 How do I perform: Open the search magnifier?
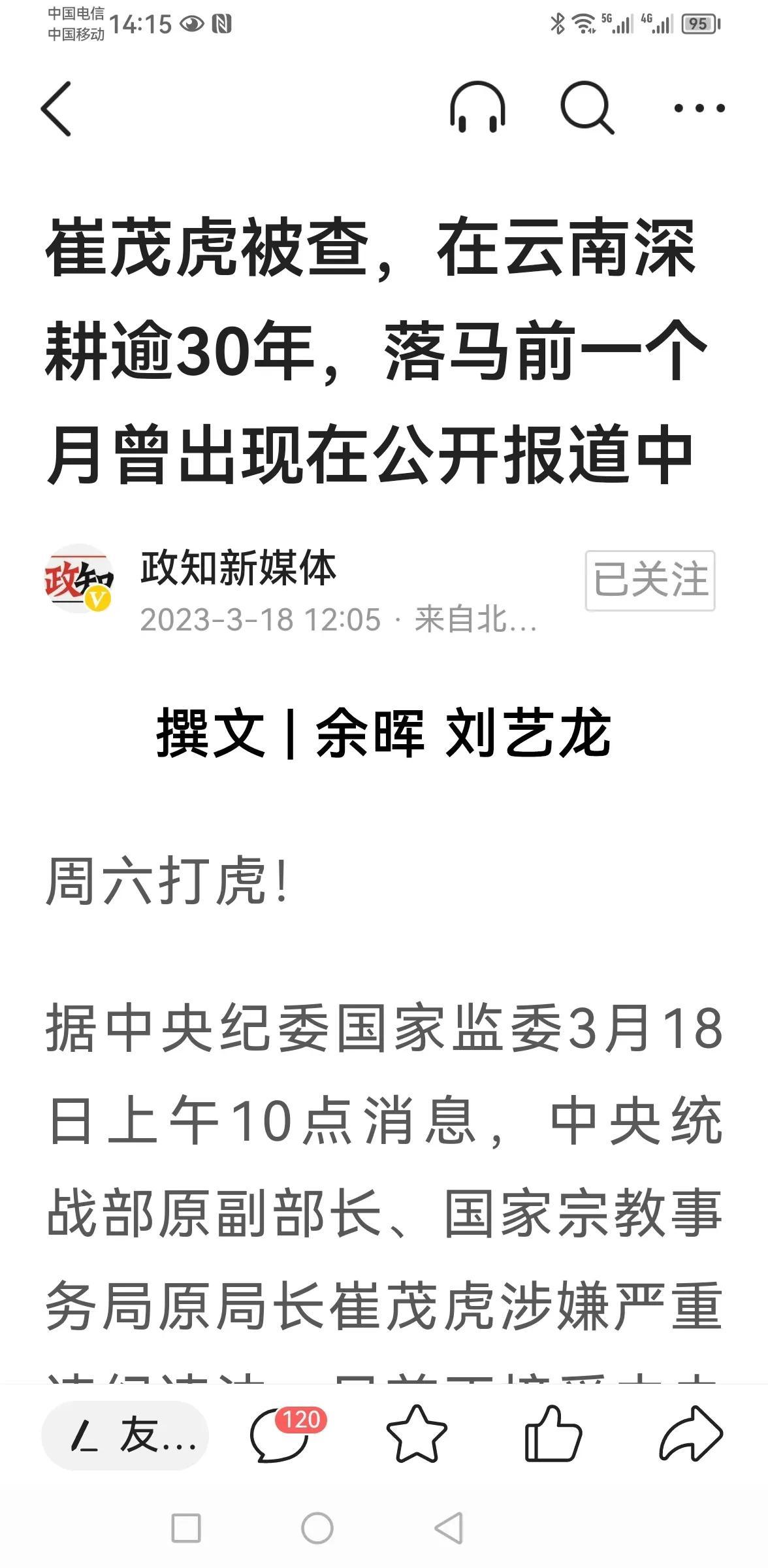587,108
